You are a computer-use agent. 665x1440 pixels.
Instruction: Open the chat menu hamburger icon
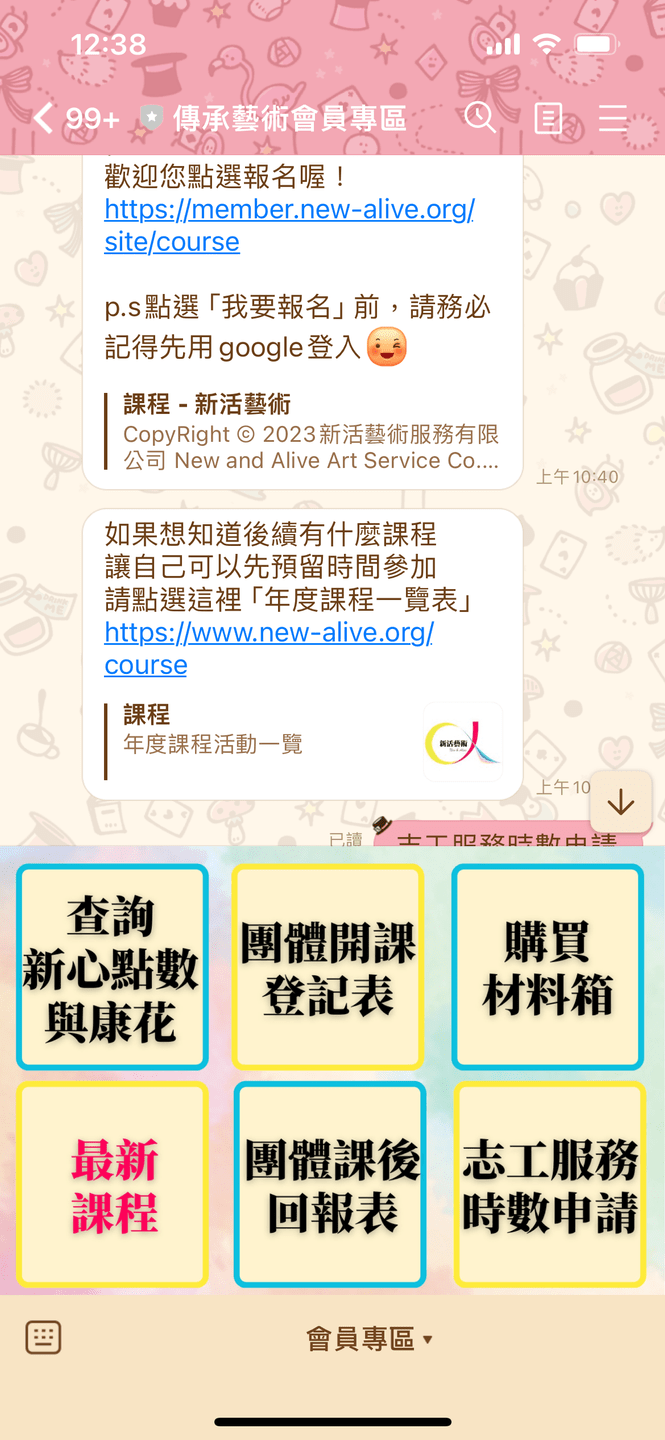(x=613, y=118)
